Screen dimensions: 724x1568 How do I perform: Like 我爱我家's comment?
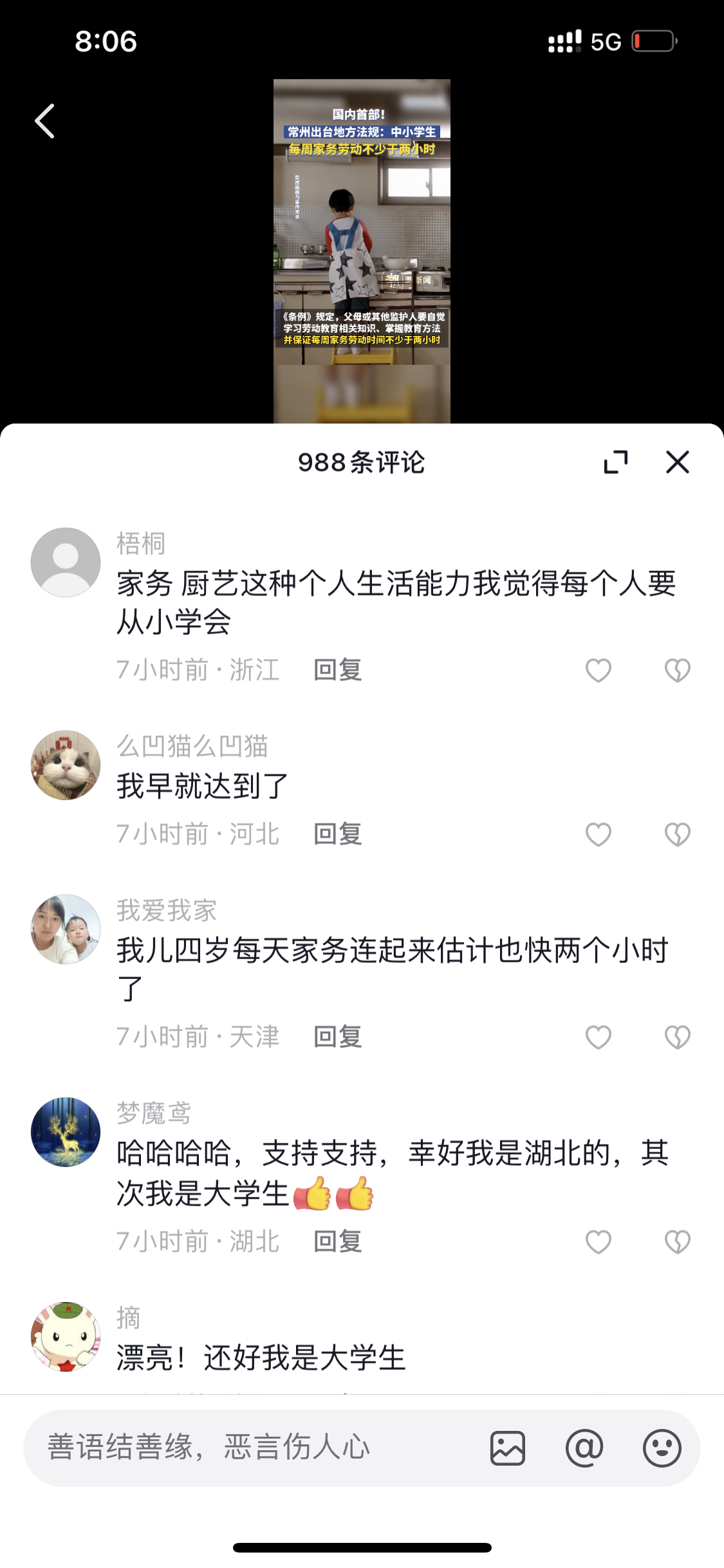598,1037
